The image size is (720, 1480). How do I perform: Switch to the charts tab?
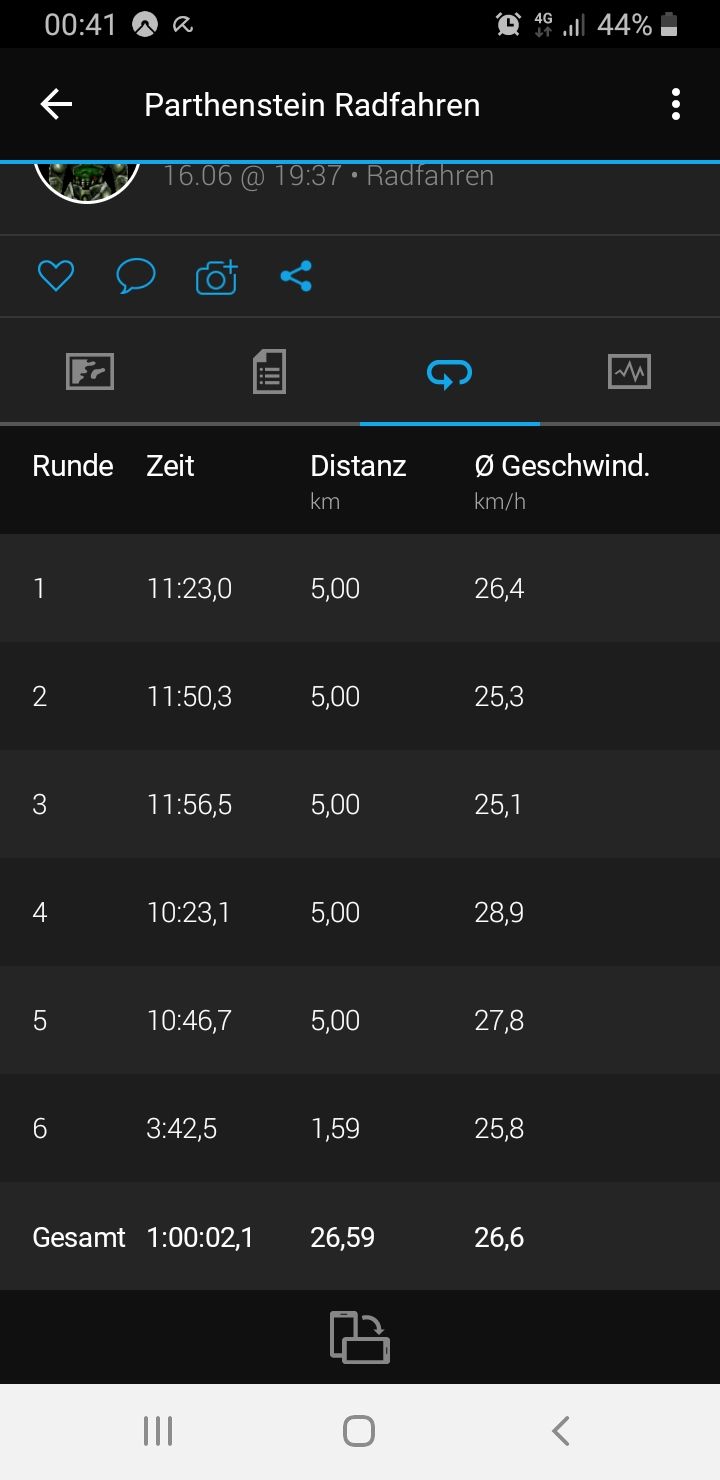(x=630, y=372)
